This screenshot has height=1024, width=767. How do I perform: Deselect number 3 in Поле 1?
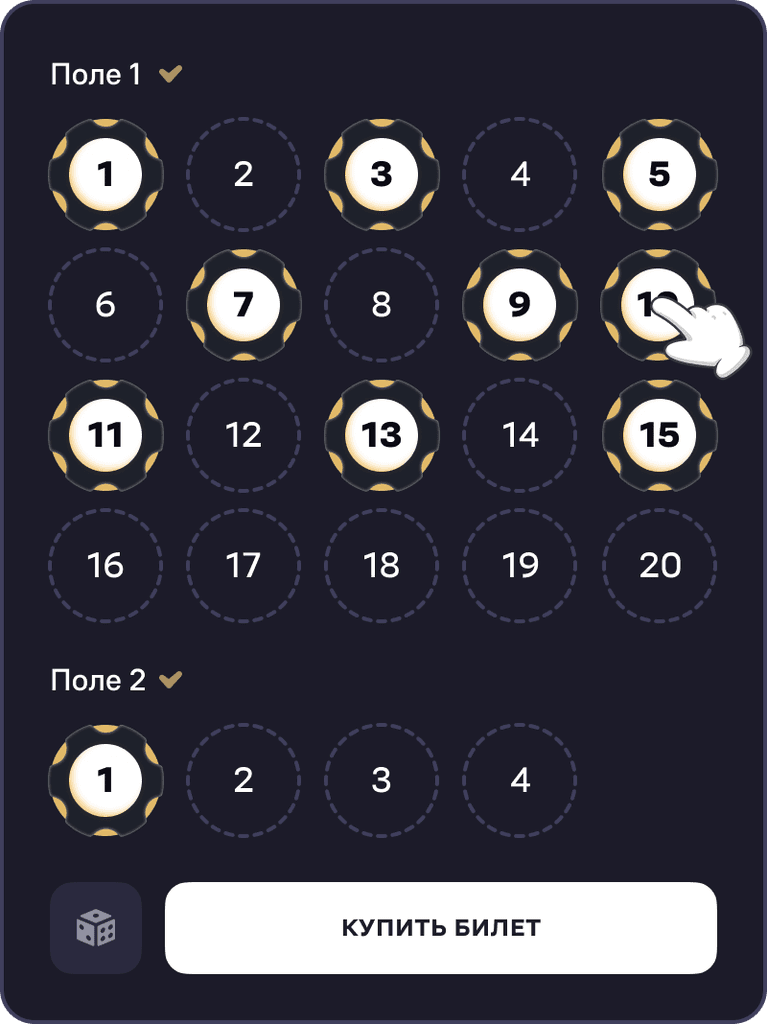pyautogui.click(x=381, y=175)
